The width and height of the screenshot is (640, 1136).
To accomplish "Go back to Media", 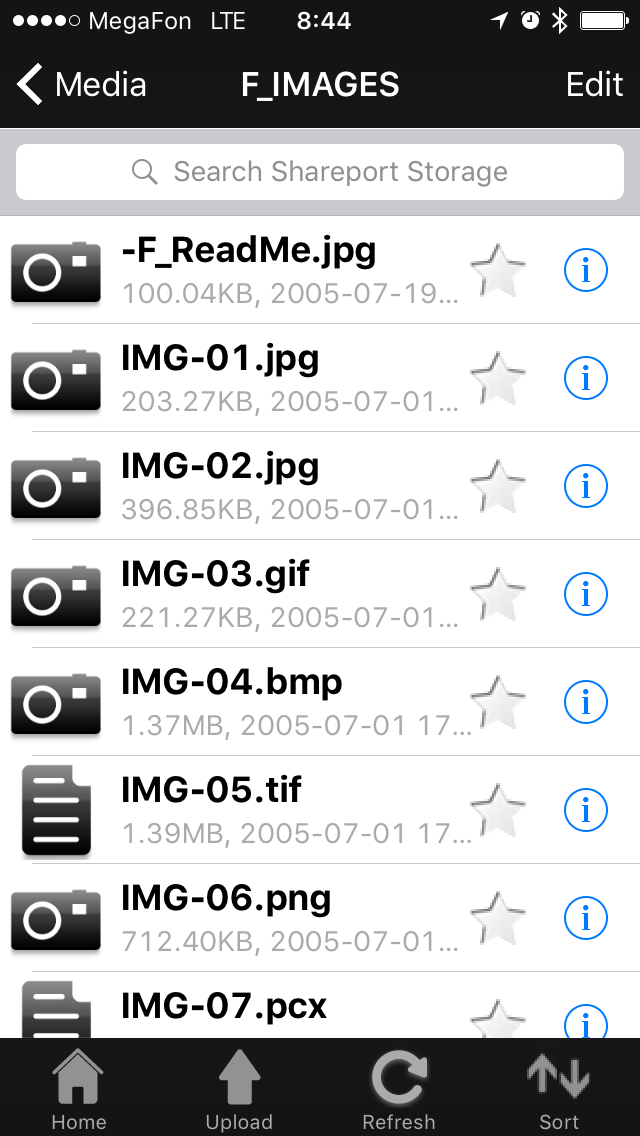I will [82, 85].
